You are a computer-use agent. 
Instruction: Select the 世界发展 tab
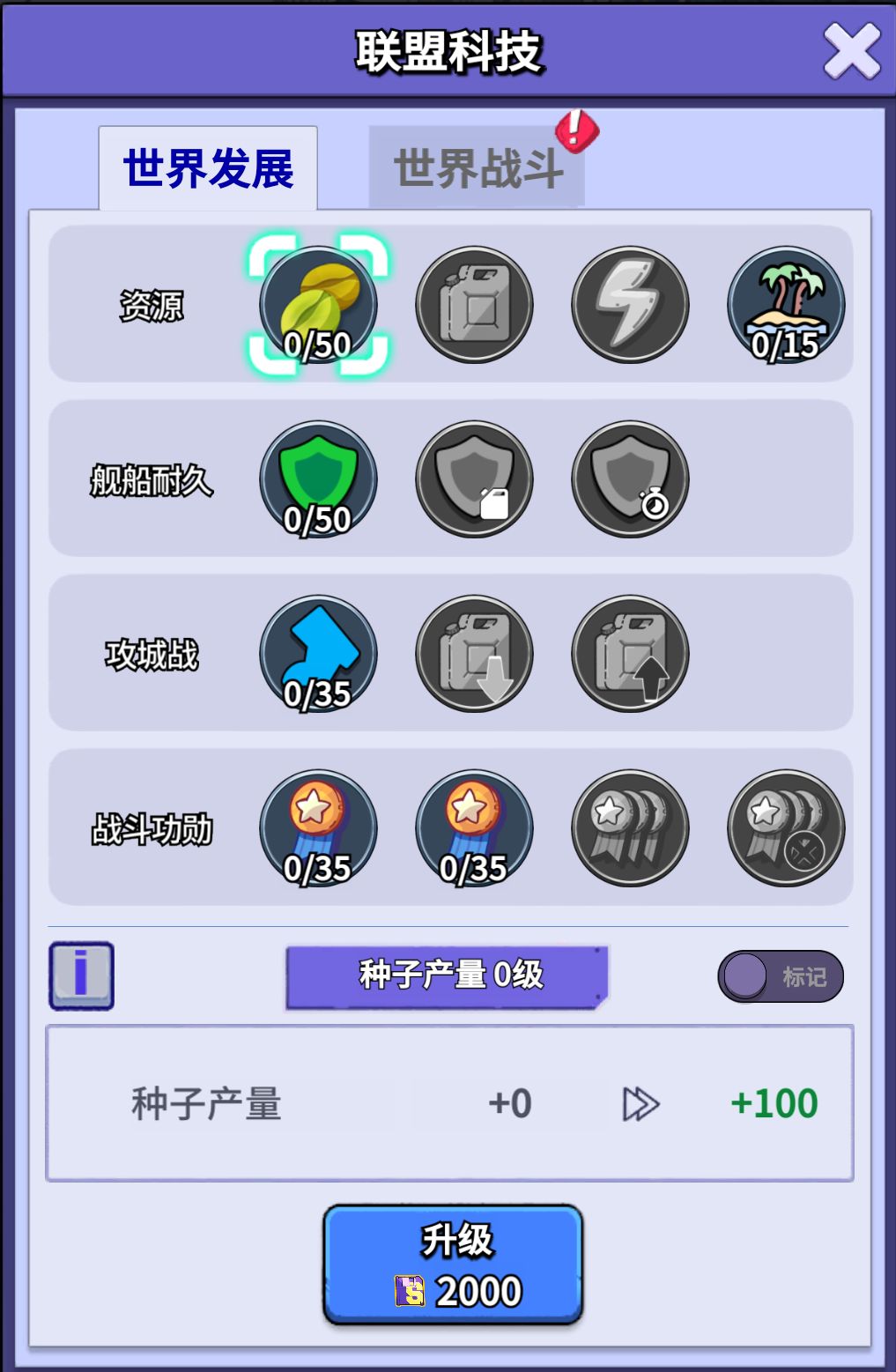click(208, 168)
